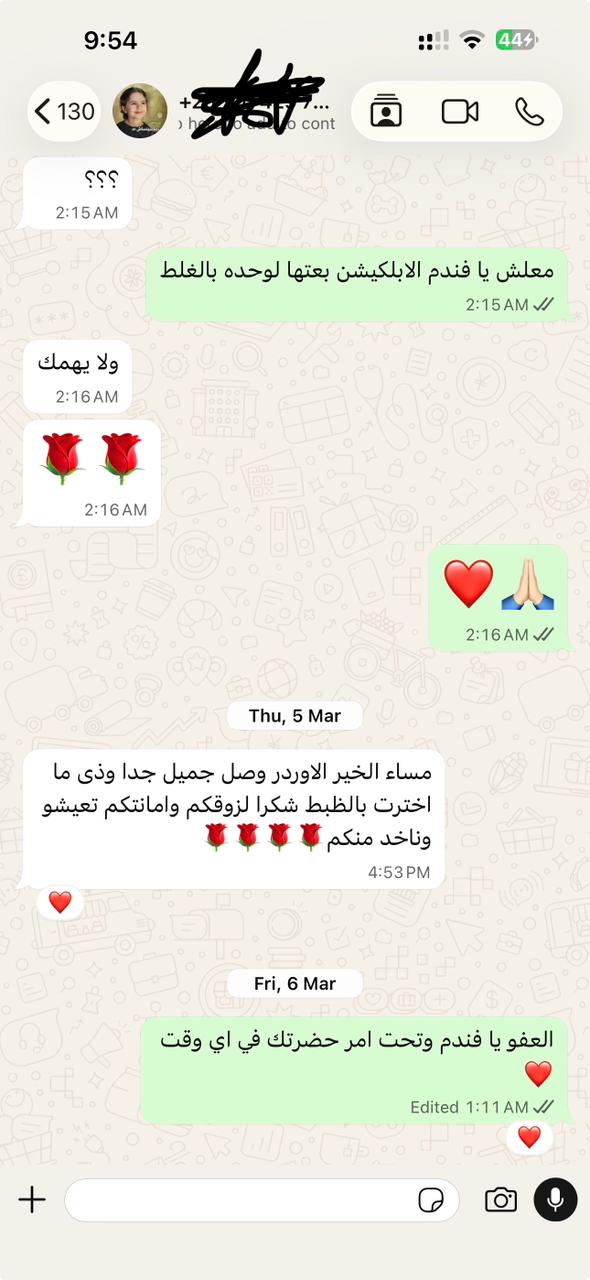
Task: Start a video call
Action: tap(460, 111)
